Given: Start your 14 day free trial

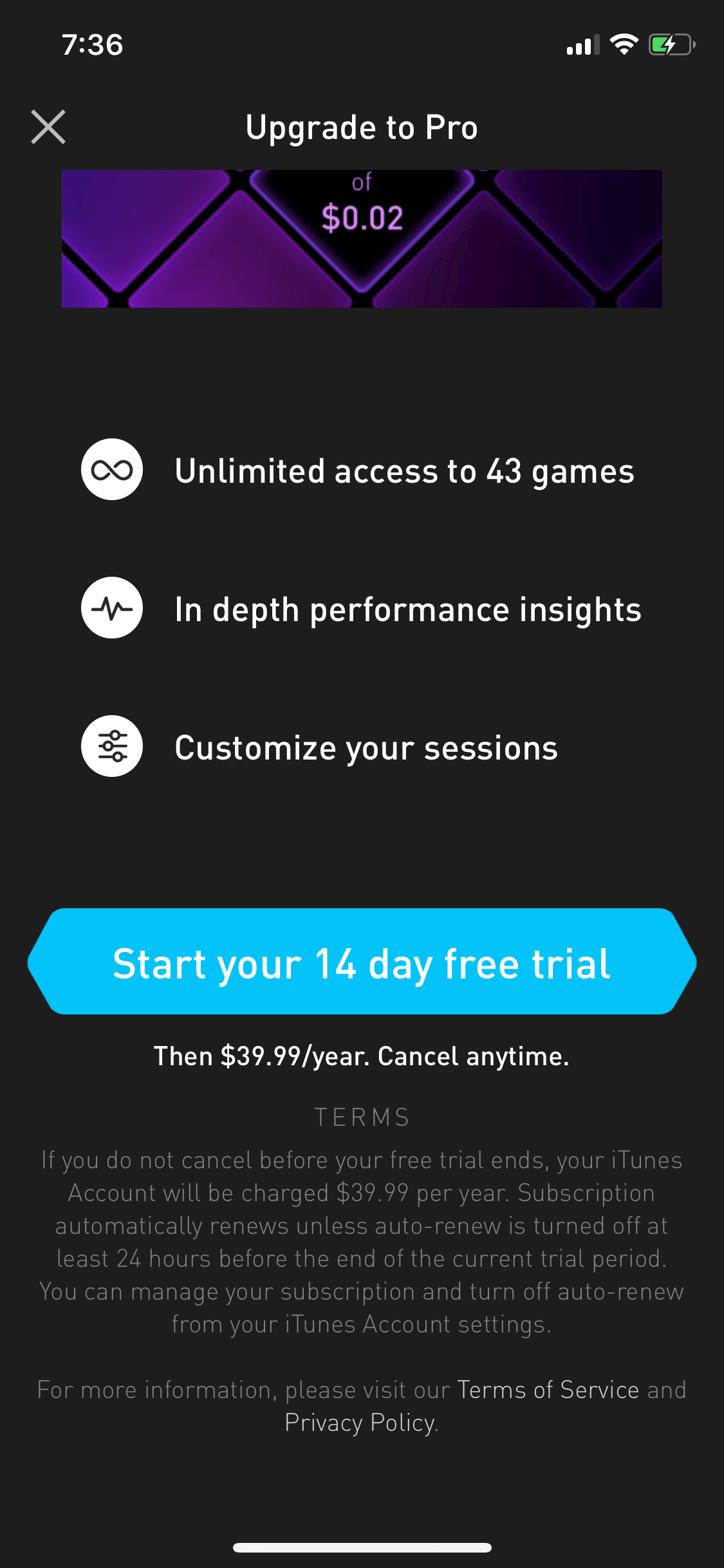Looking at the screenshot, I should pyautogui.click(x=362, y=962).
